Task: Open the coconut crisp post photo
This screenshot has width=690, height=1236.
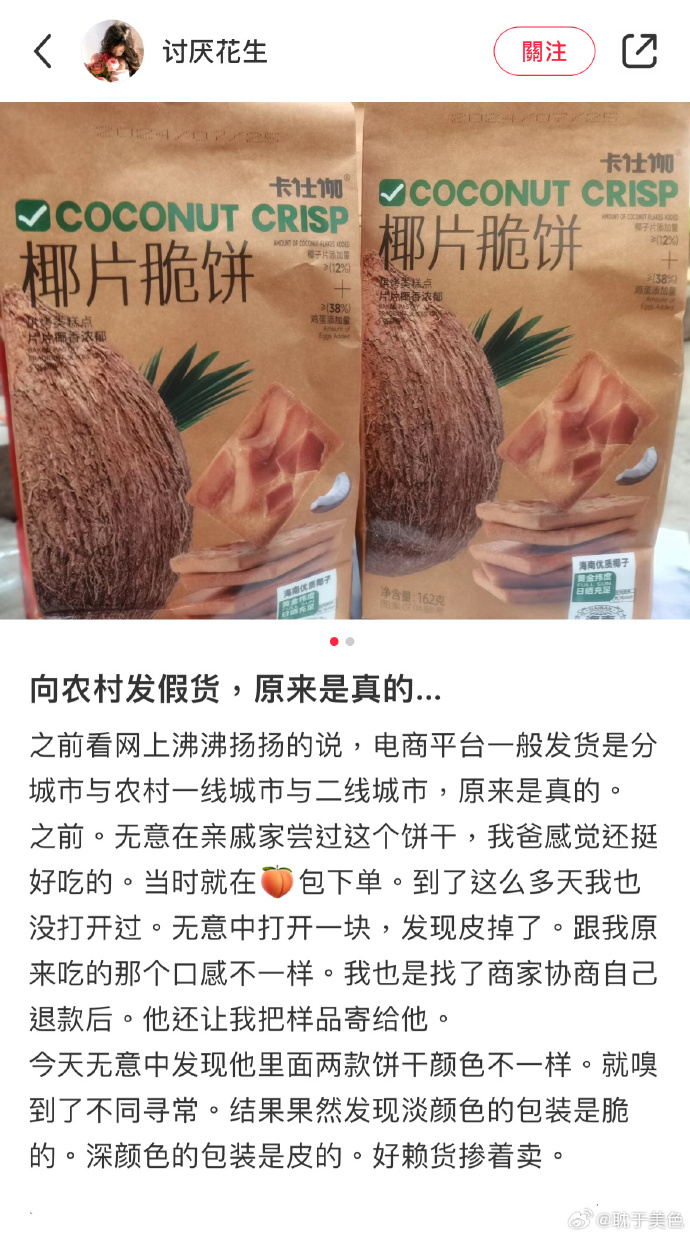Action: tap(345, 360)
